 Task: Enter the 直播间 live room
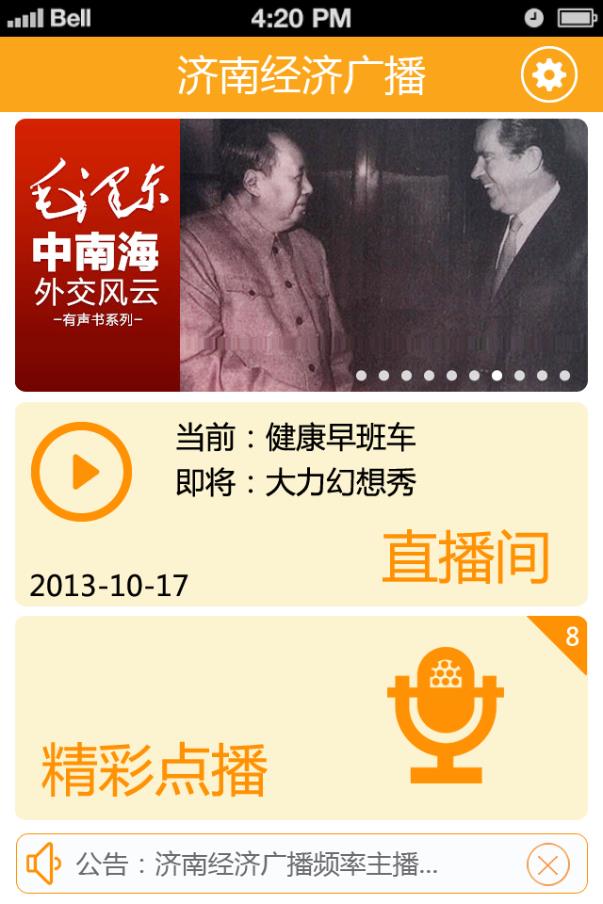click(x=465, y=556)
